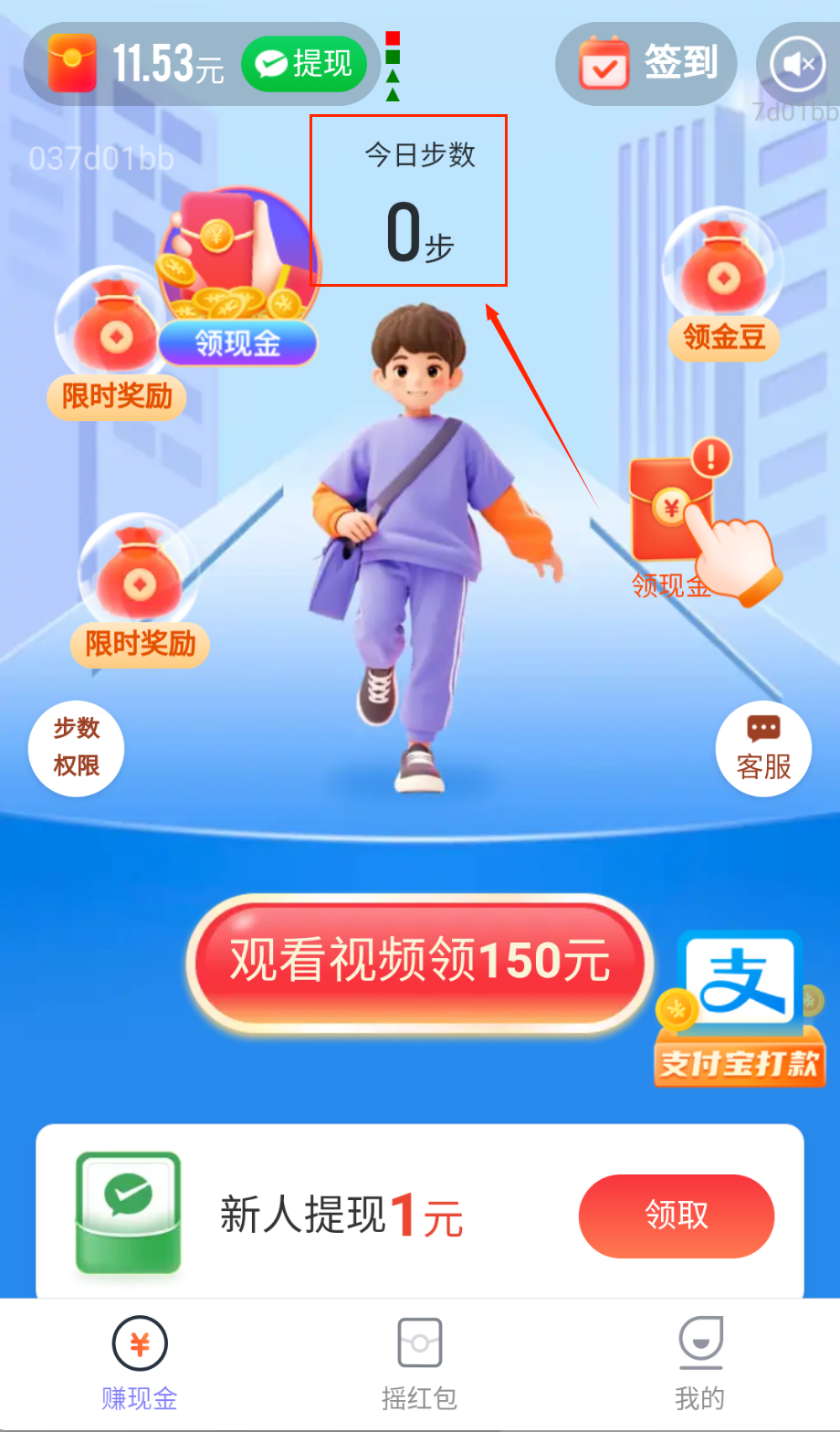The image size is (840, 1432).
Task: Tap 观看视频领150元 button
Action: click(x=419, y=962)
